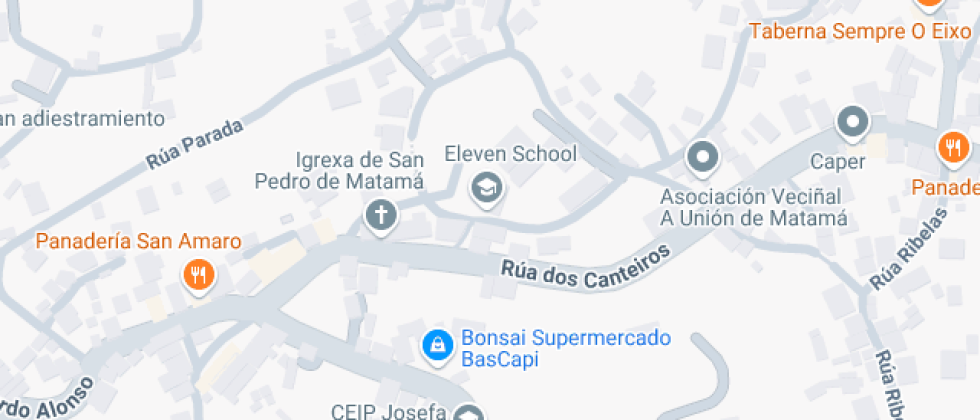Viewport: 980px width, 420px height.
Task: Select the Igrexa de San Pedro de Matamá pin
Action: (381, 214)
